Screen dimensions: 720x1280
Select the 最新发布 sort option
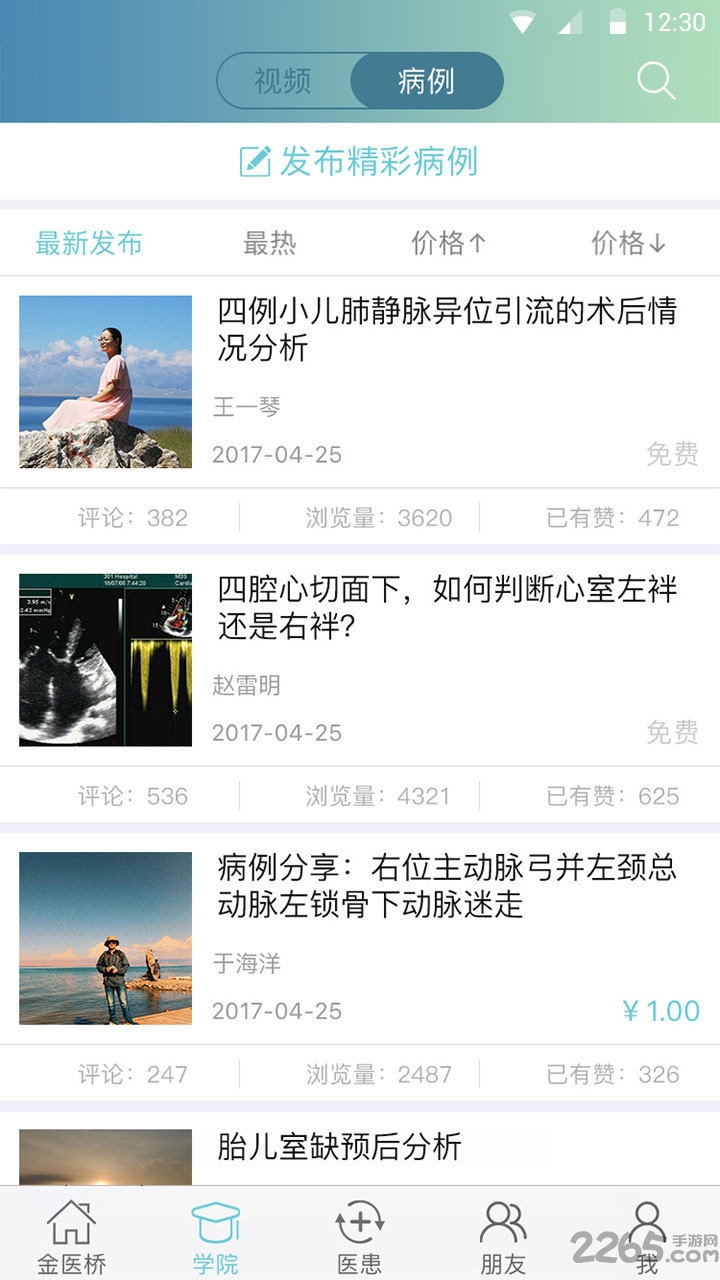pyautogui.click(x=88, y=242)
